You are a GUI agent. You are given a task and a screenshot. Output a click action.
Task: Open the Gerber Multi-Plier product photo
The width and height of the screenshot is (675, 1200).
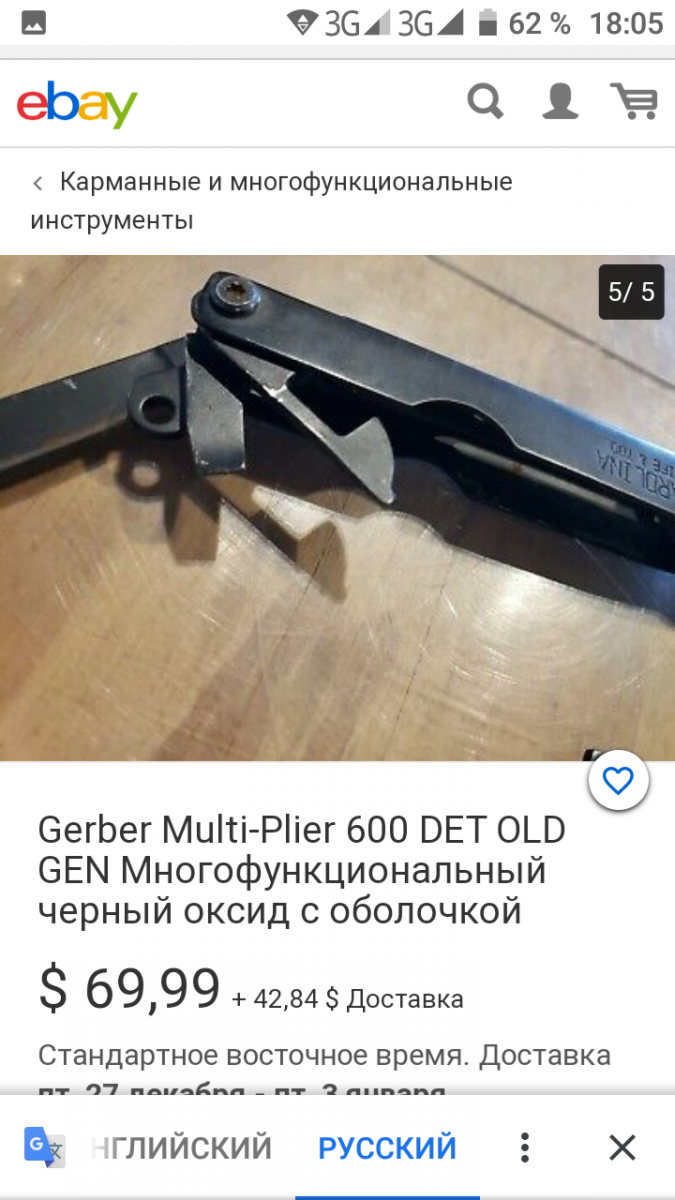click(337, 508)
